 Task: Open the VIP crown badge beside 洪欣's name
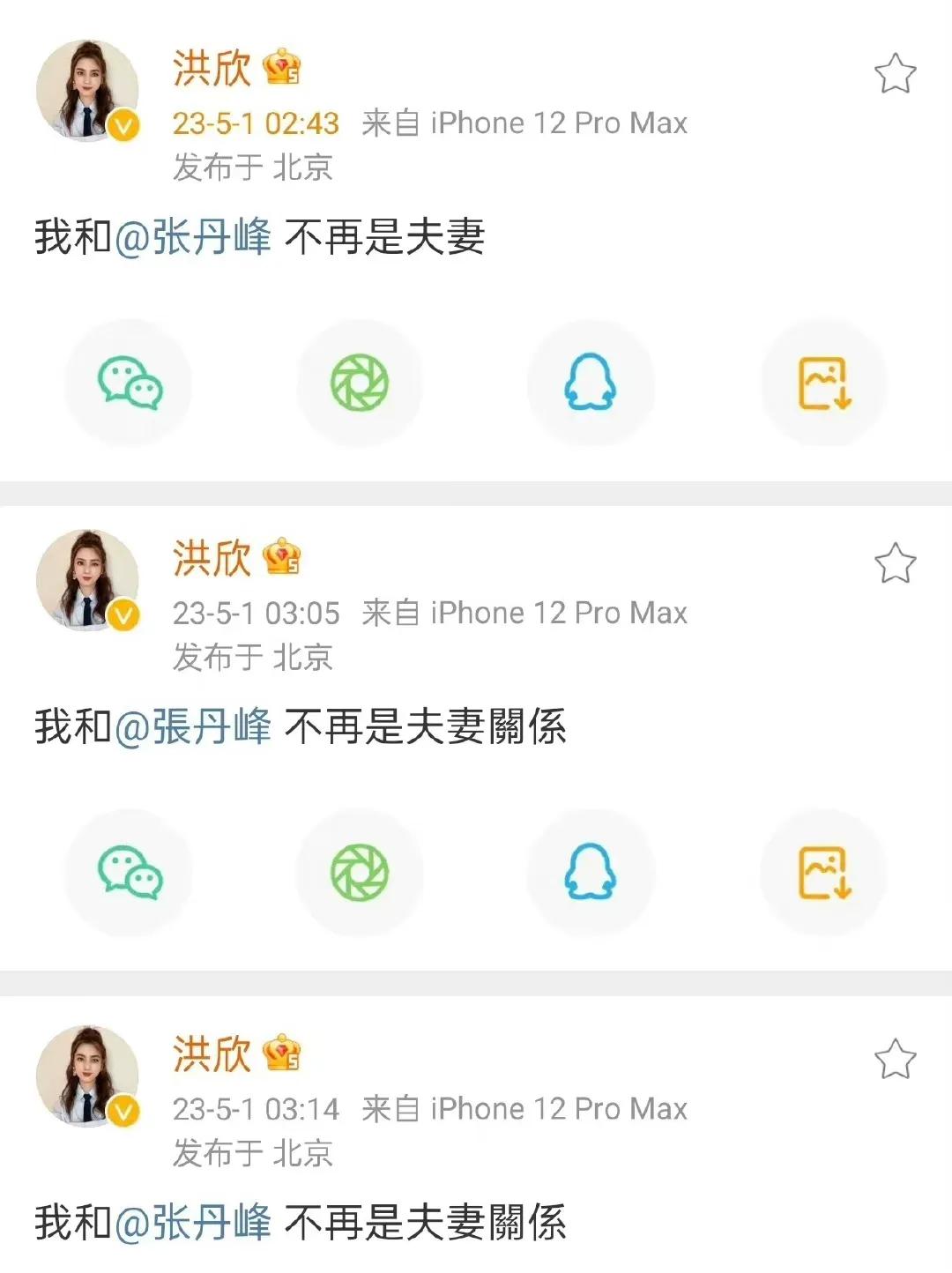tap(280, 65)
